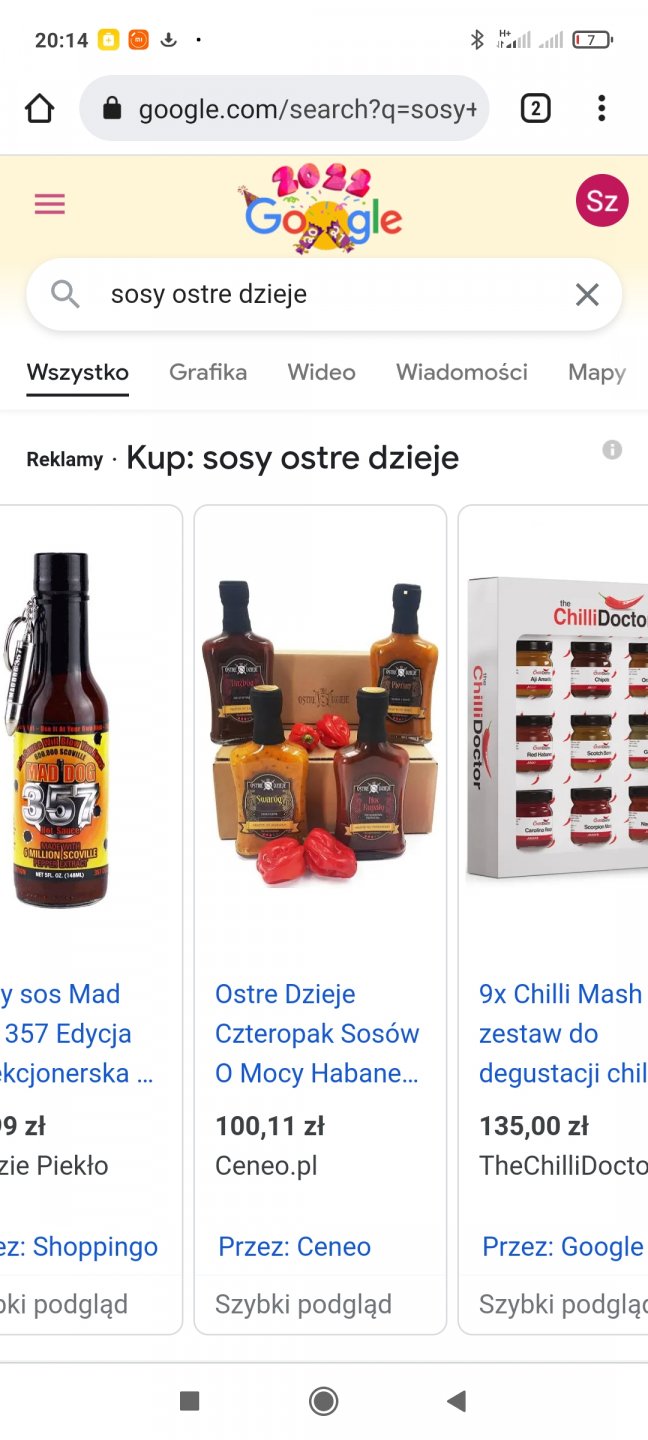Switch to the Grafika tab
The height and width of the screenshot is (1440, 648).
[x=208, y=372]
